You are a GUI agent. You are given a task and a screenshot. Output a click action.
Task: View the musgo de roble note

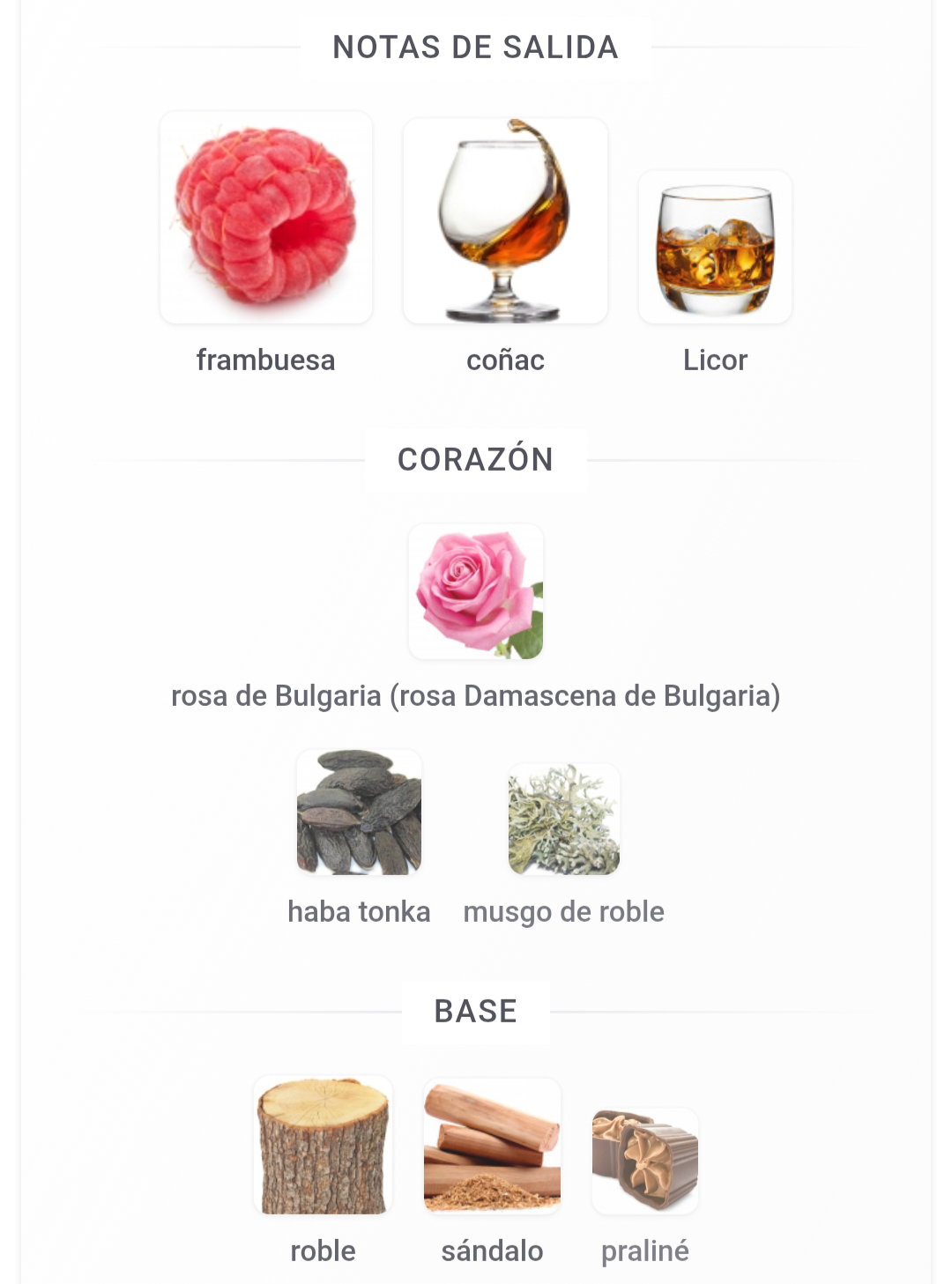pyautogui.click(x=564, y=820)
